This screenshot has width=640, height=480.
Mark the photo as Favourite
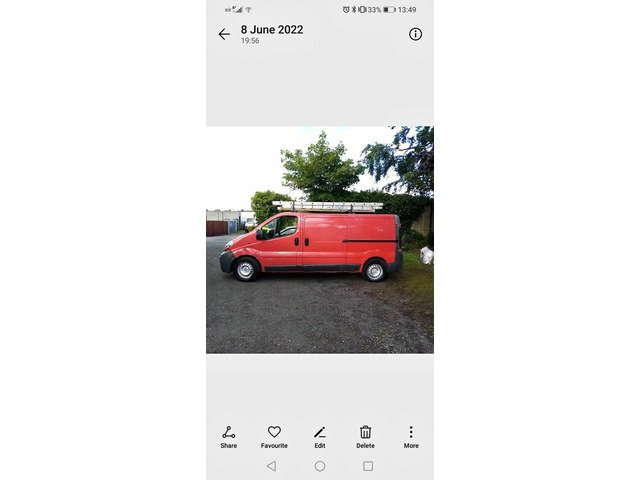click(x=274, y=436)
